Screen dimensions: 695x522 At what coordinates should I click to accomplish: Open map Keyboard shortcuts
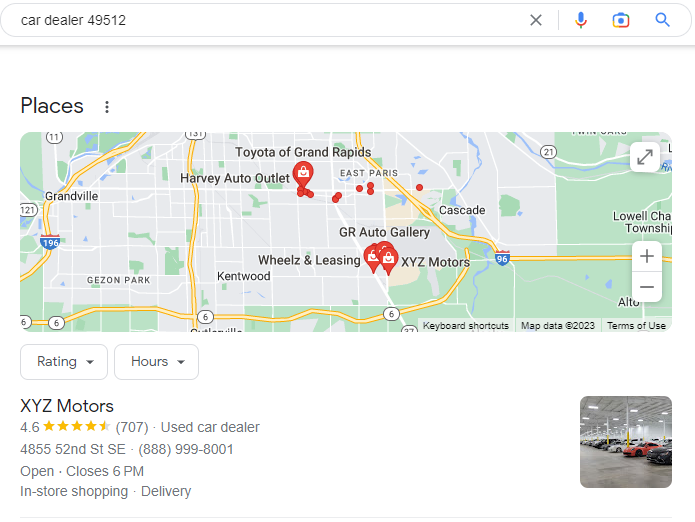point(465,326)
